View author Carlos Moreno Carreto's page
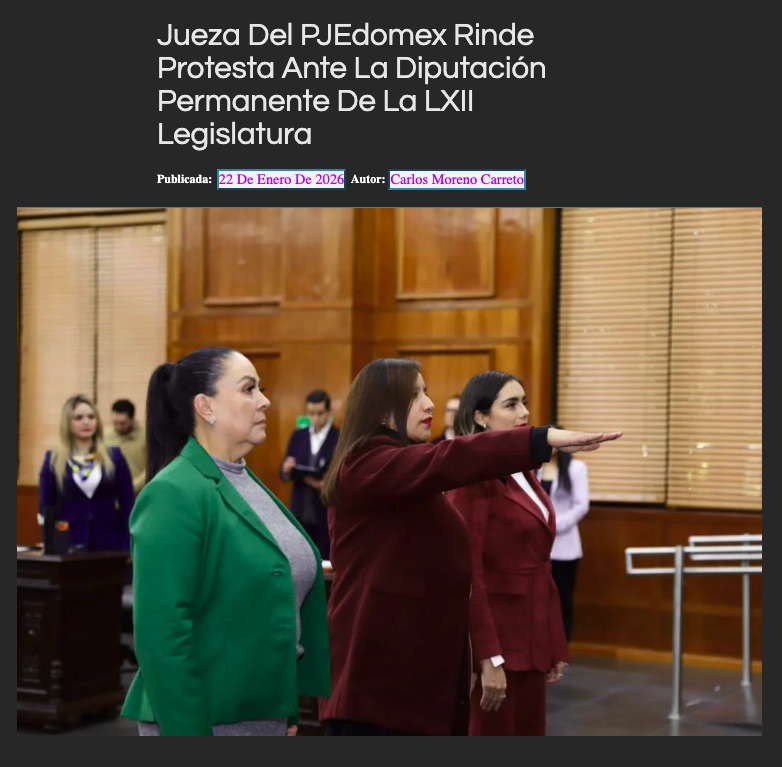 pyautogui.click(x=457, y=180)
